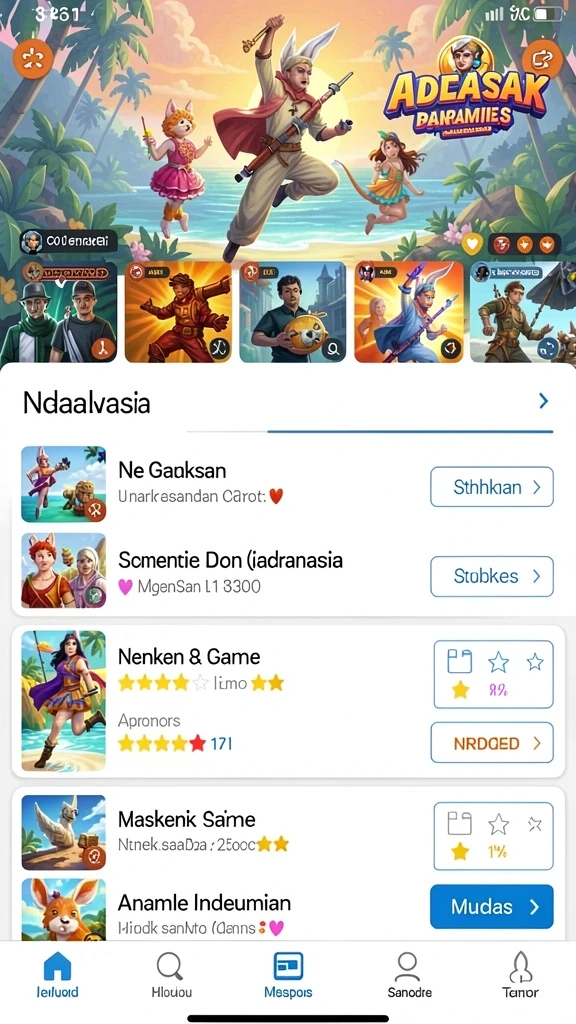Tap the NRDGED button under Nenken & Game
Viewport: 576px width, 1024px height.
click(x=491, y=743)
